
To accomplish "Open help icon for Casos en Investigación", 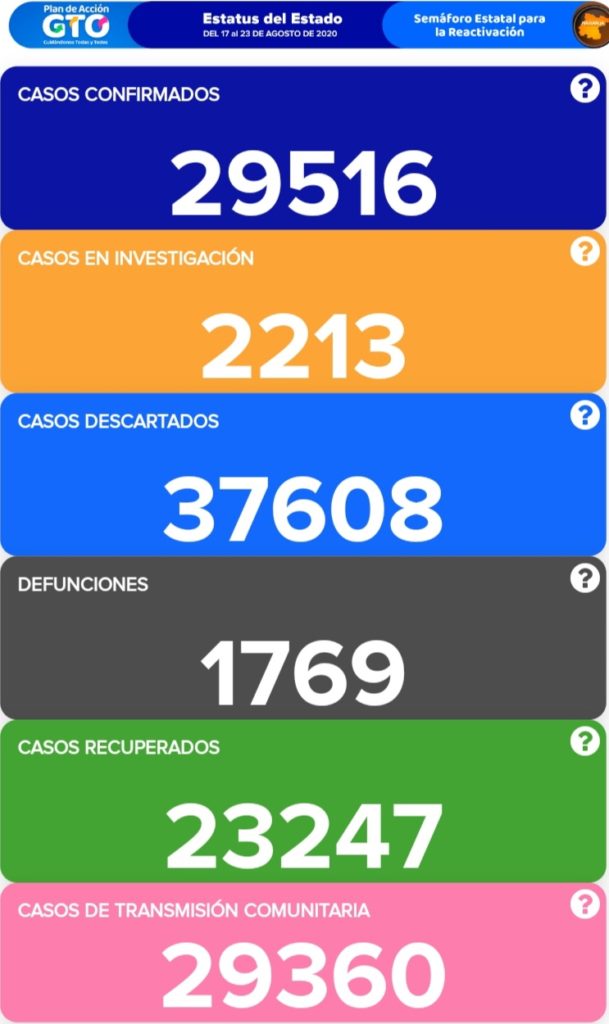I will point(584,252).
